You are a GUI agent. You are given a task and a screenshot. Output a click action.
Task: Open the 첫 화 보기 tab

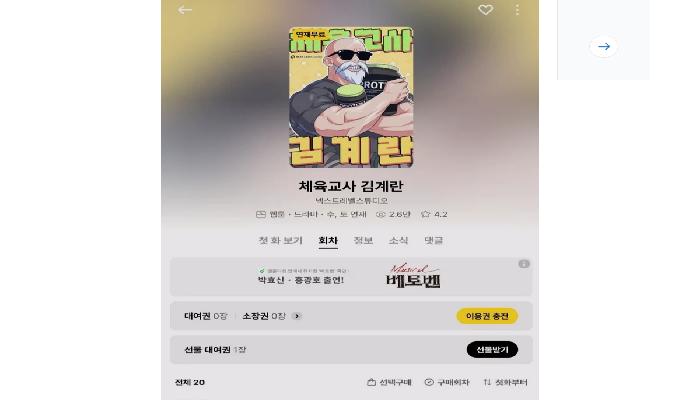pyautogui.click(x=280, y=241)
